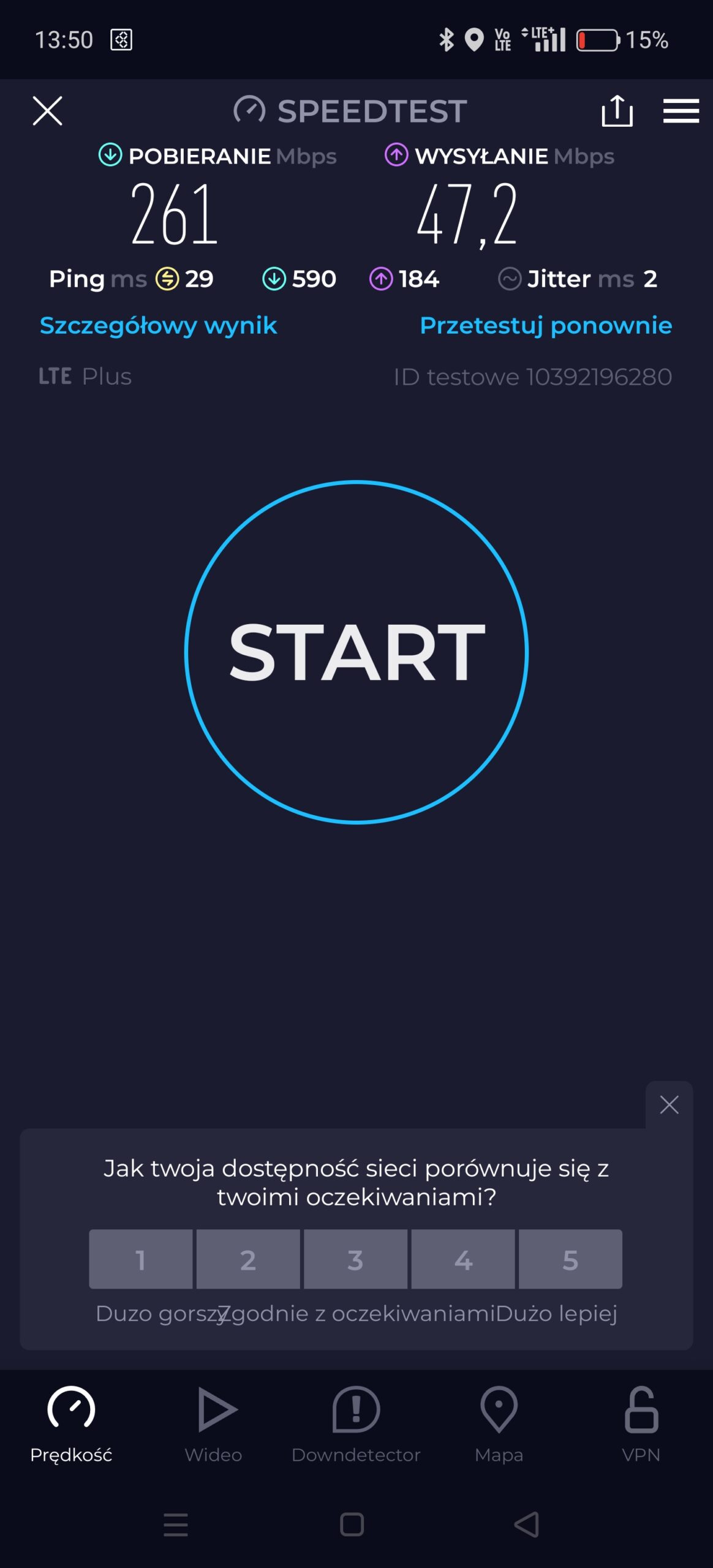Image resolution: width=713 pixels, height=1568 pixels.
Task: Start a new speed test
Action: coord(356,652)
